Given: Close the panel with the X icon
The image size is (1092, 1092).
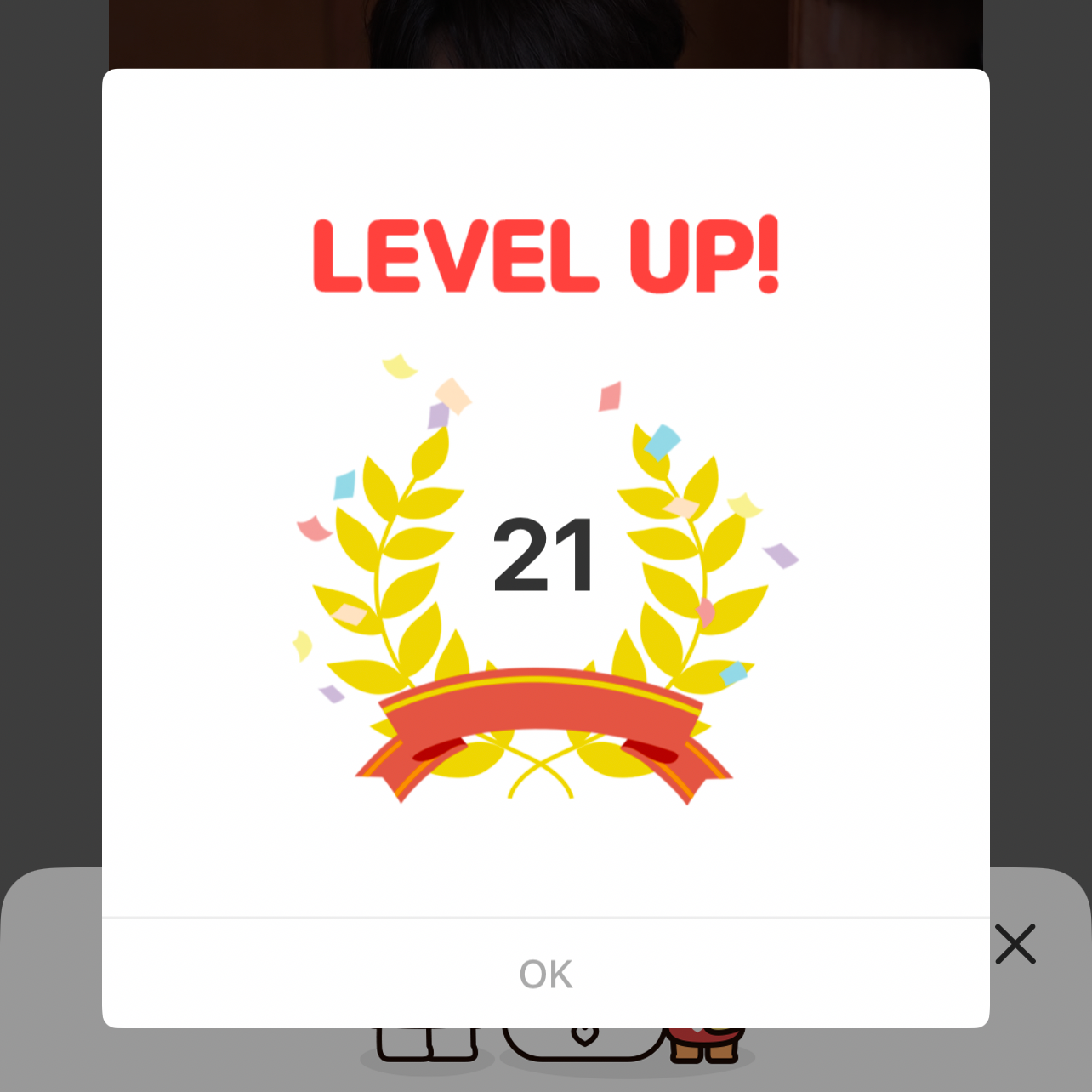Looking at the screenshot, I should (x=1015, y=944).
